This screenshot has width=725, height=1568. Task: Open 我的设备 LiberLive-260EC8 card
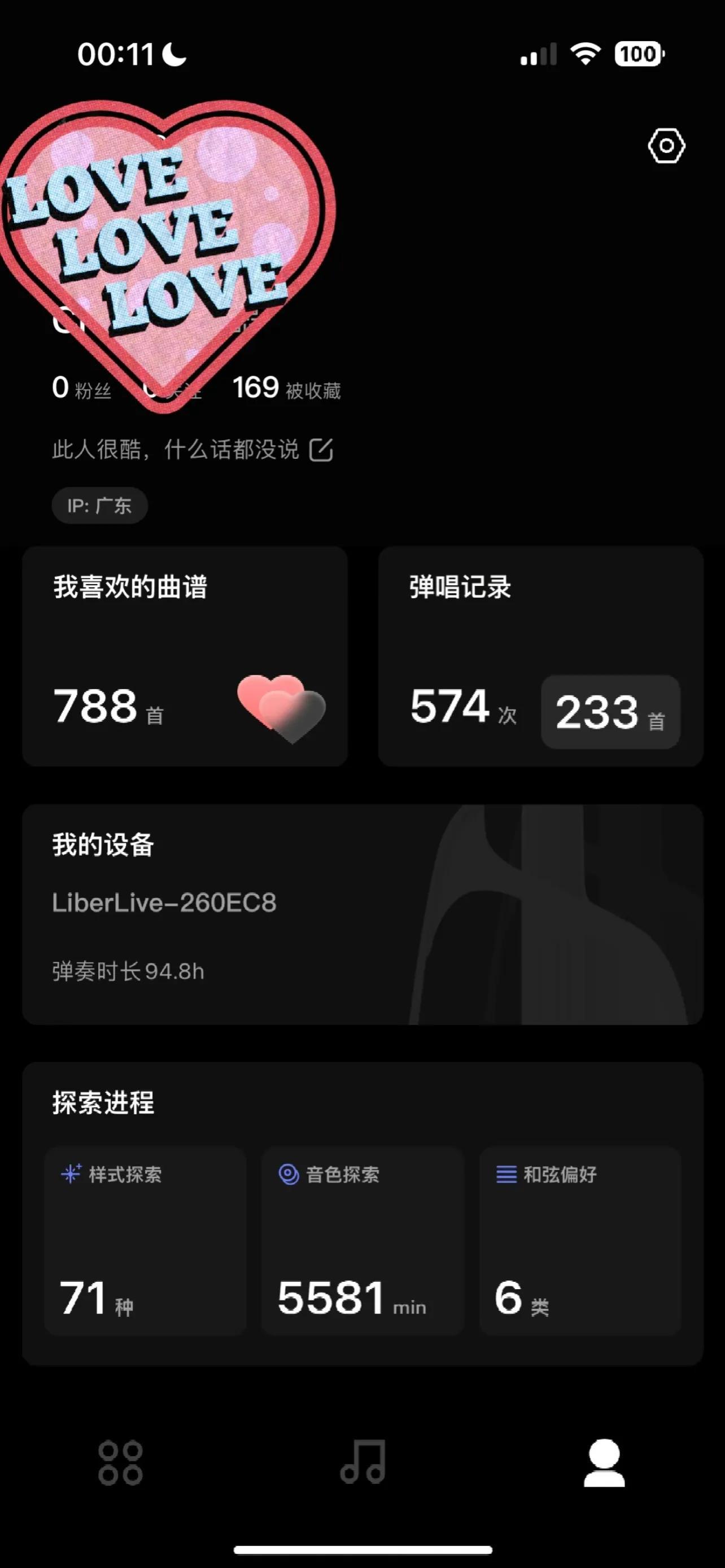click(x=362, y=914)
